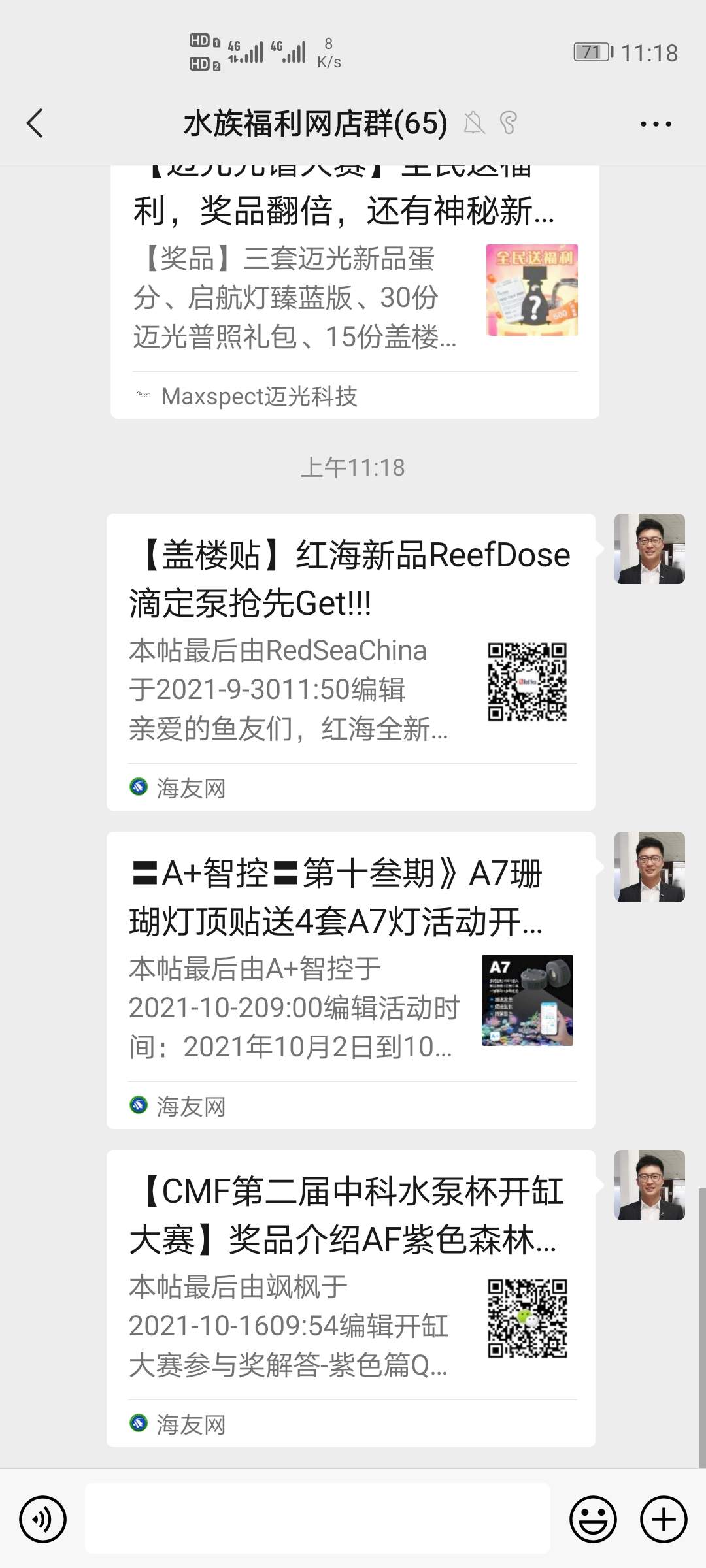
Task: View sender avatar beside the ReefDose post
Action: 649,549
